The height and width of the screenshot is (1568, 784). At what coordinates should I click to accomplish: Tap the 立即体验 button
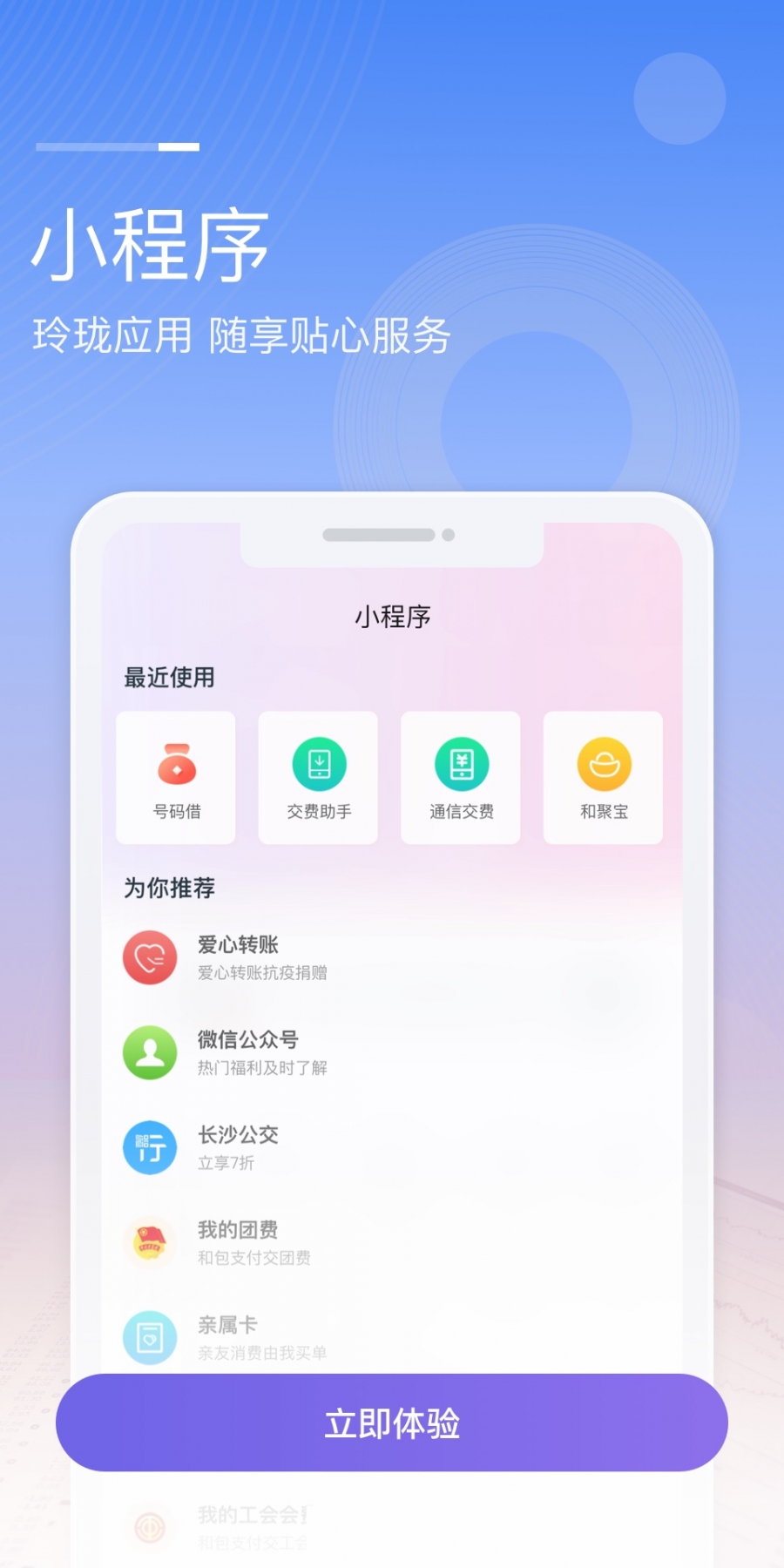click(x=392, y=1423)
